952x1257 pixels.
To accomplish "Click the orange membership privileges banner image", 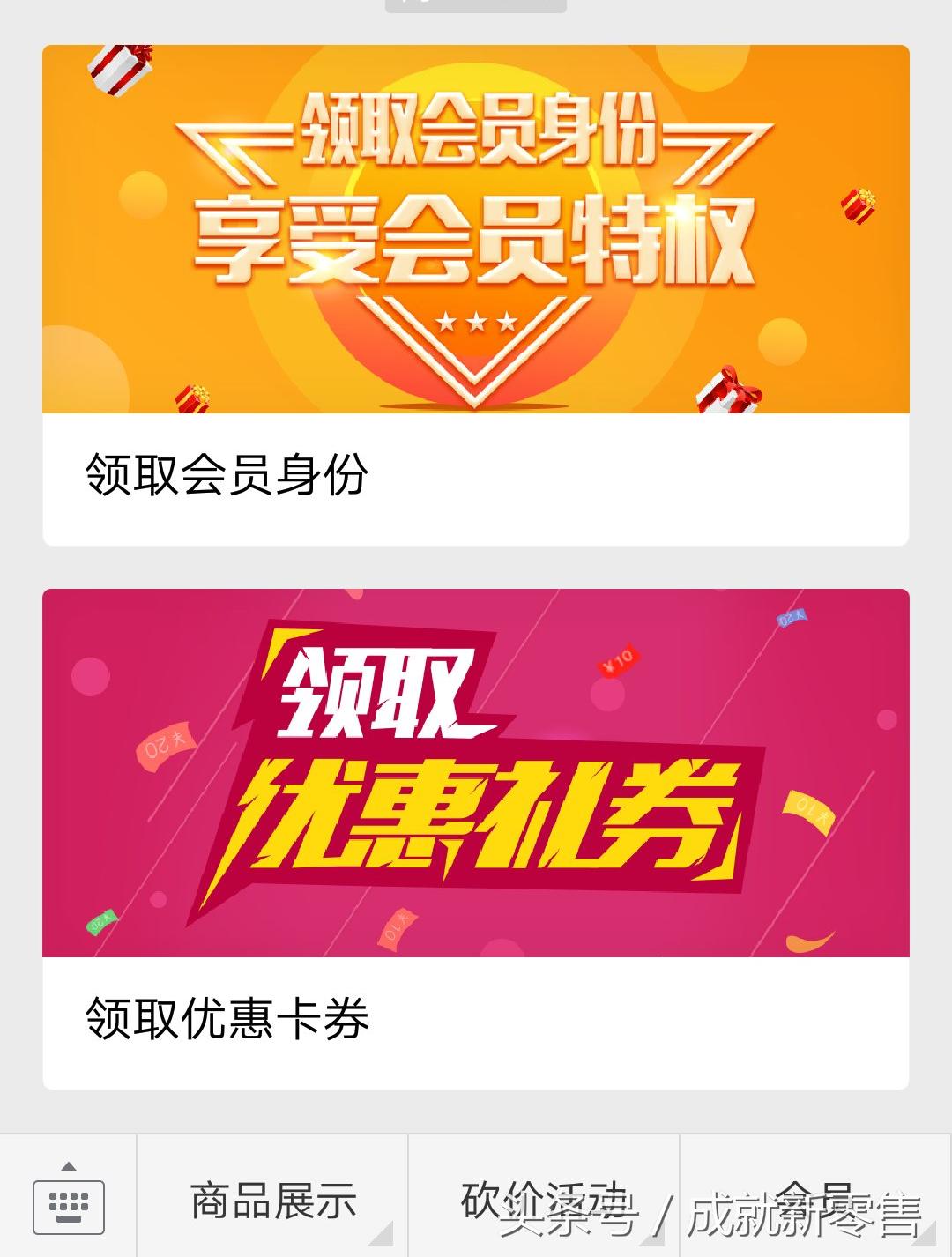I will pos(476,229).
